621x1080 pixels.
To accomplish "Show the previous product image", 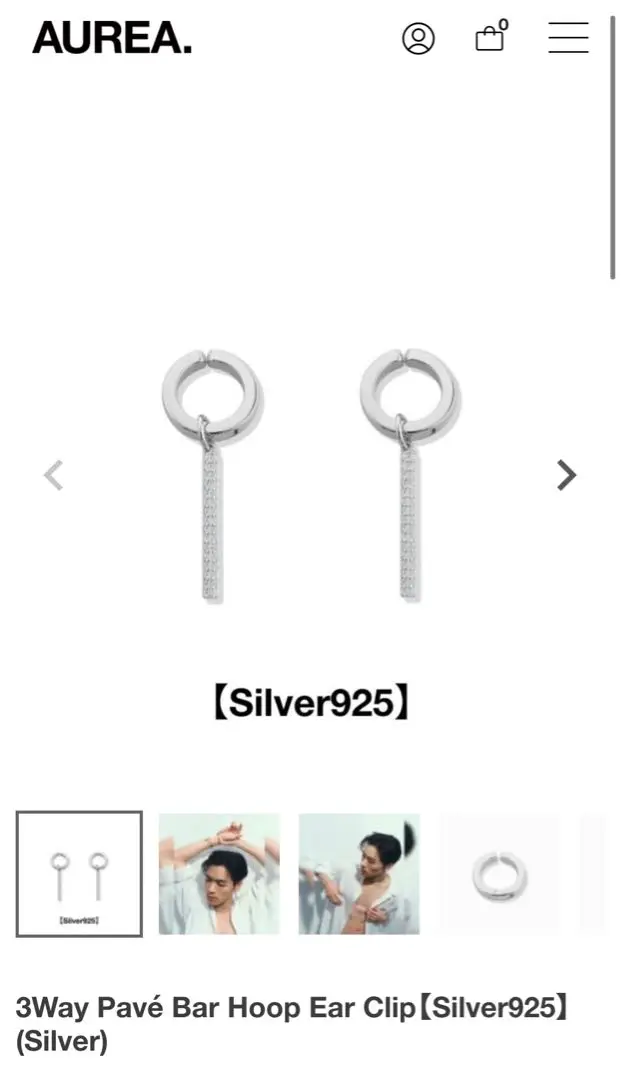I will click(x=54, y=475).
